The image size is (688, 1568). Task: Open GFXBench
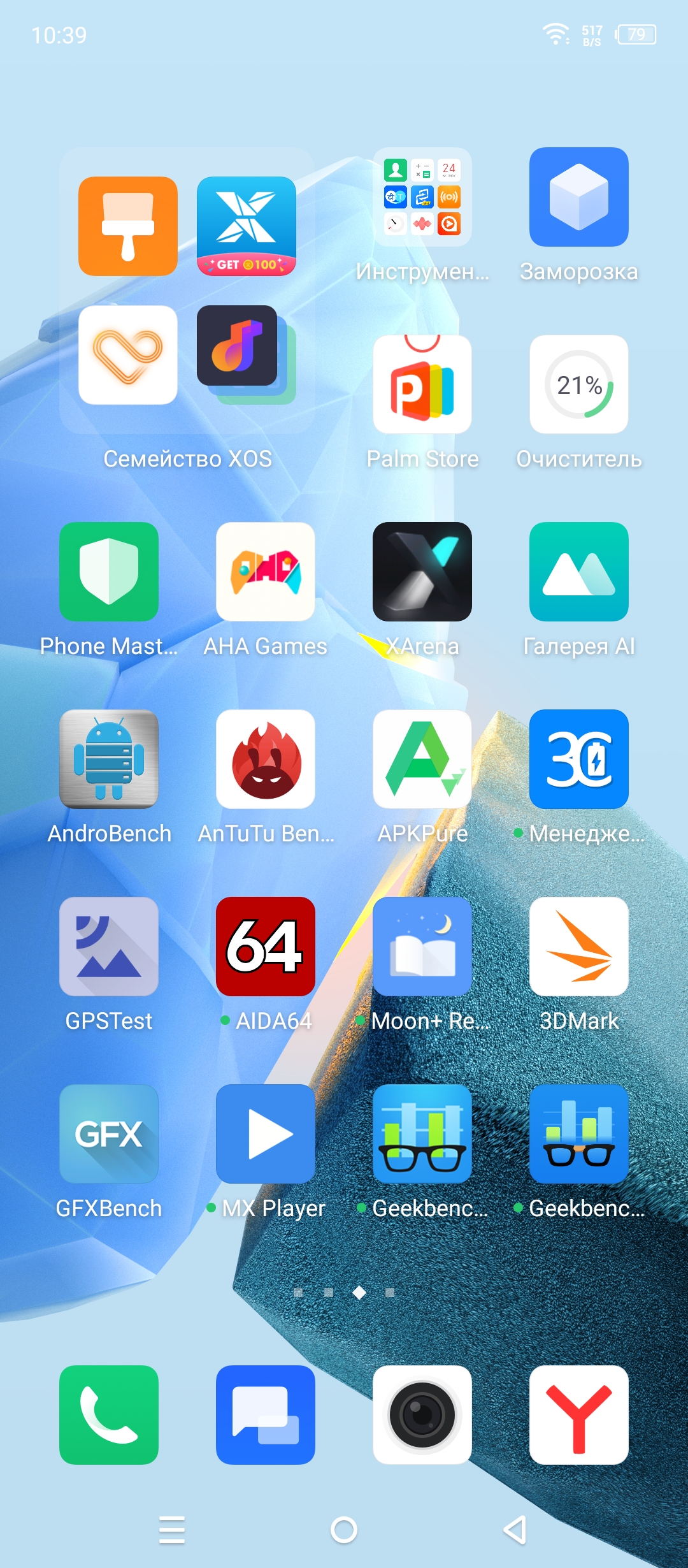109,1134
